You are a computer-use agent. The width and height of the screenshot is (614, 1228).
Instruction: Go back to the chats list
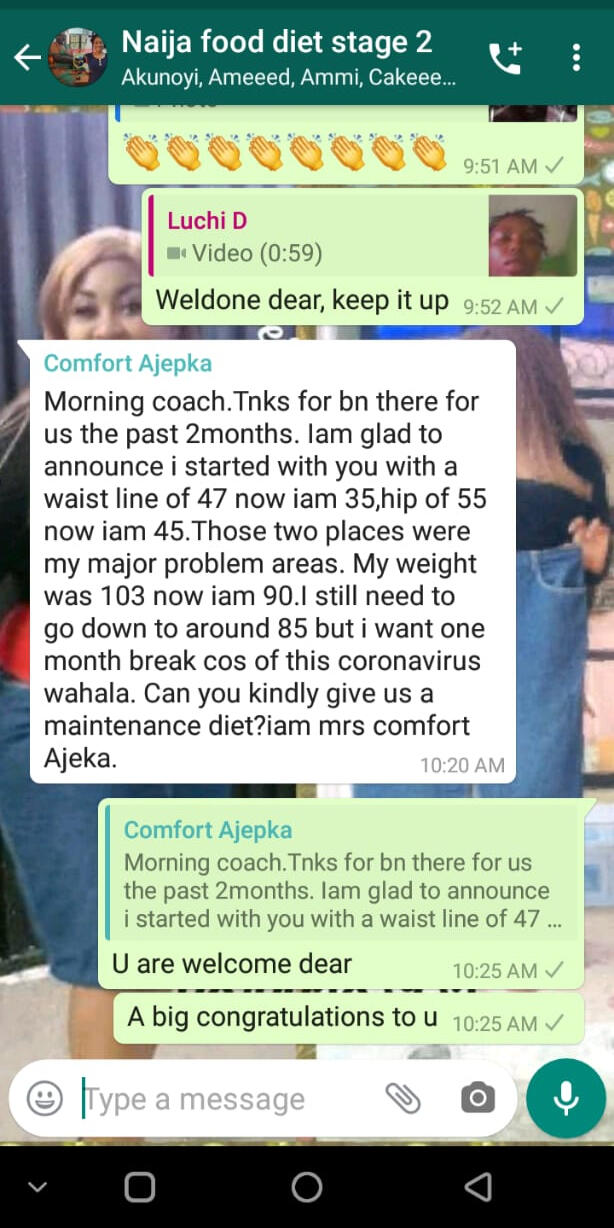tap(26, 58)
